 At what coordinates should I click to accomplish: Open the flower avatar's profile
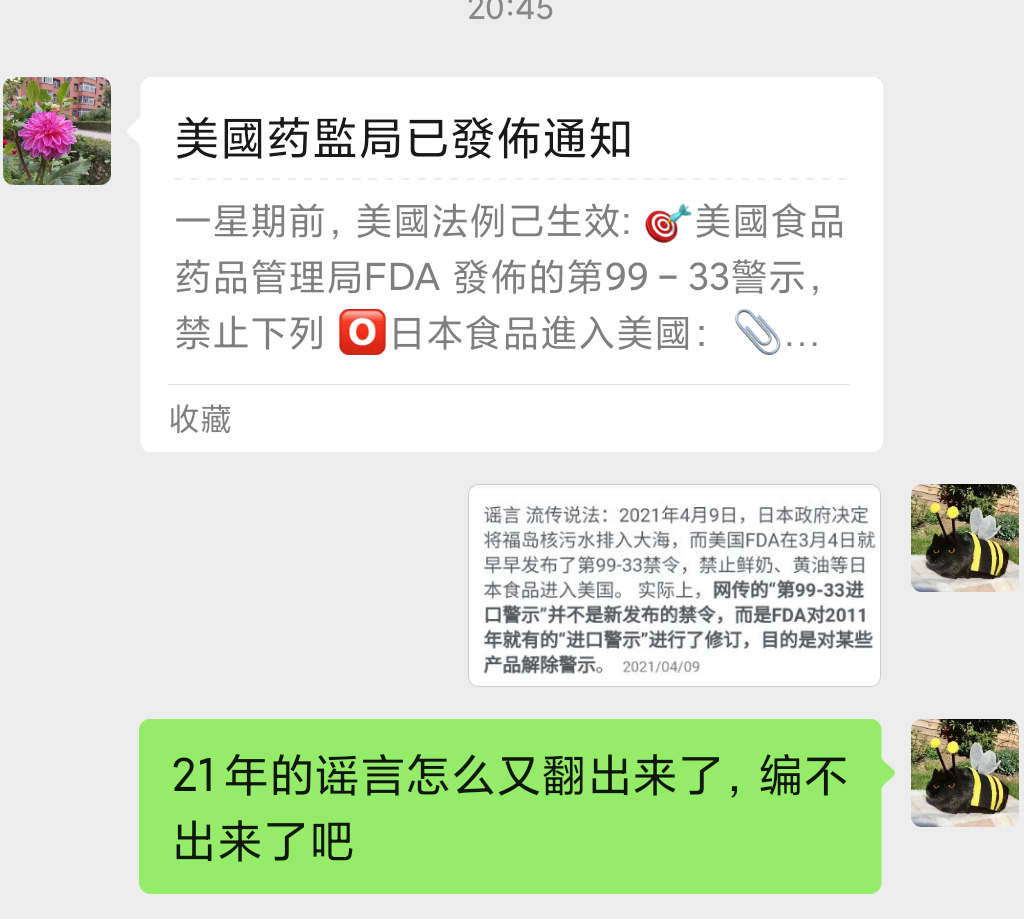coord(57,131)
